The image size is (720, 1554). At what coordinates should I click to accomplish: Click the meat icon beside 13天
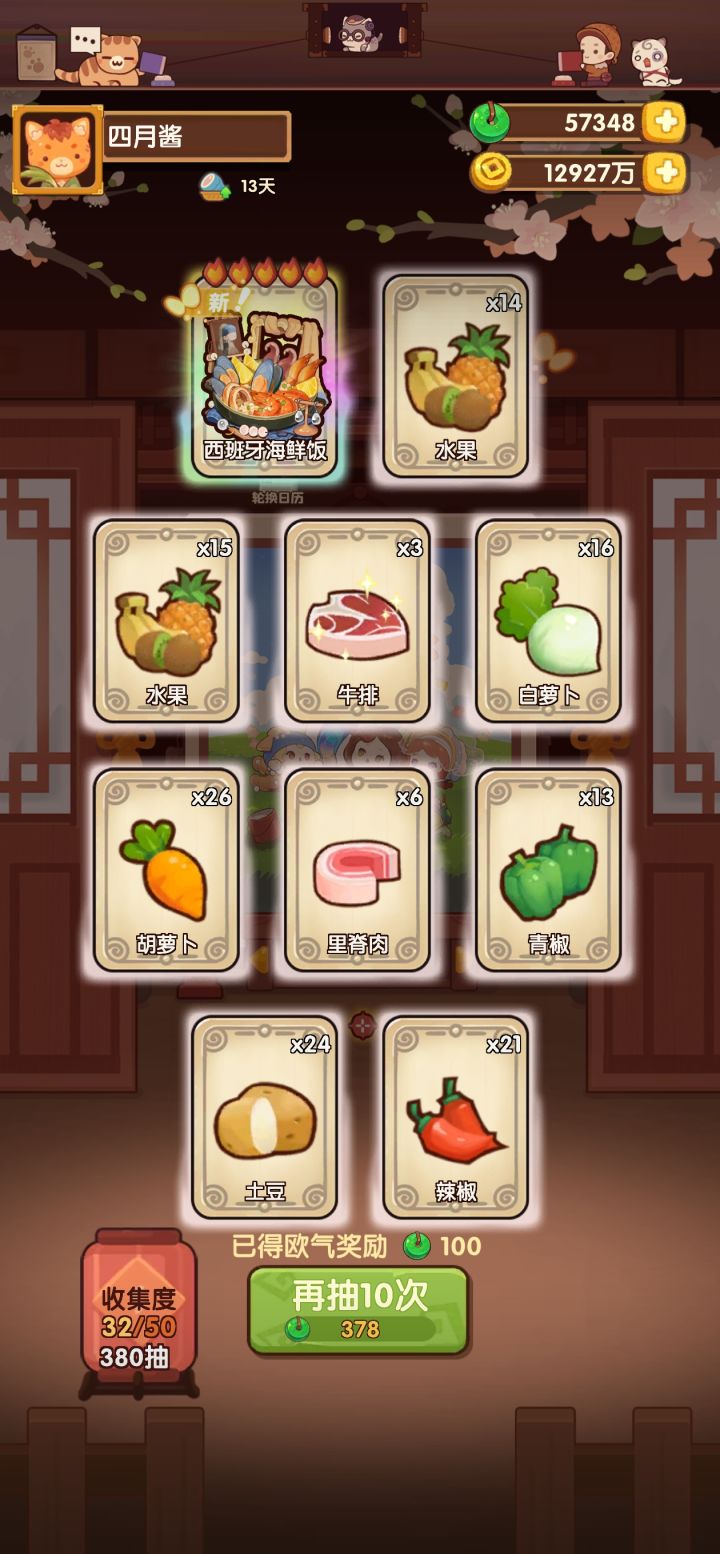211,182
